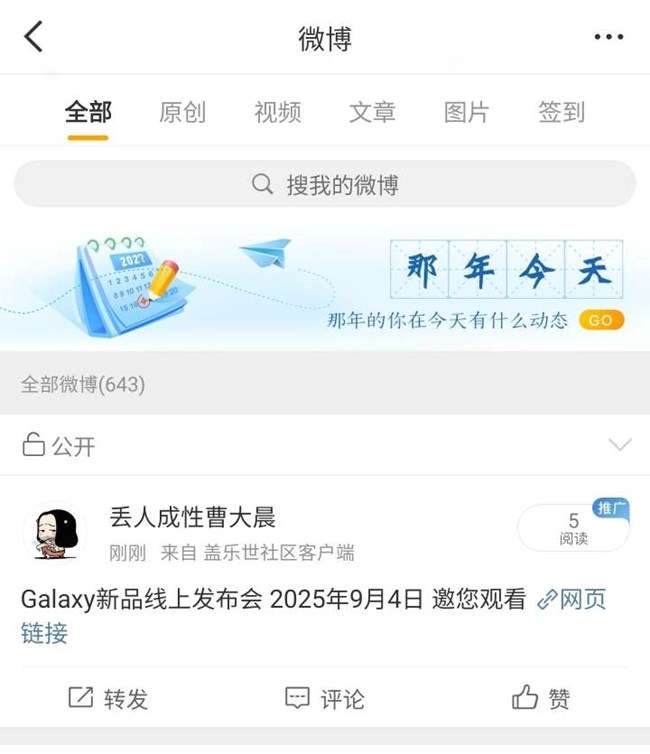Expand the 公开 visibility dropdown
The height and width of the screenshot is (754, 650).
(619, 445)
